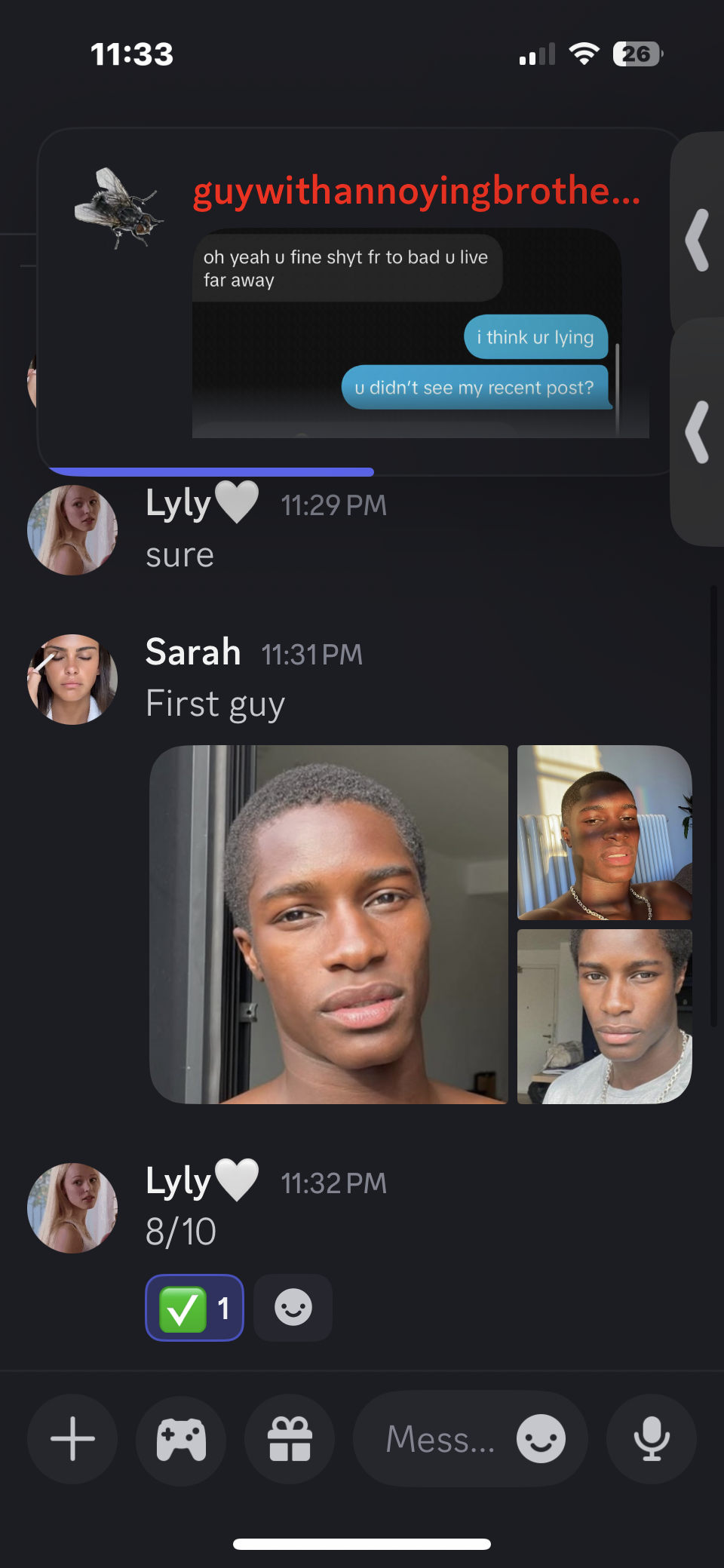Add a new reaction to 8/10 message

coord(293,1308)
